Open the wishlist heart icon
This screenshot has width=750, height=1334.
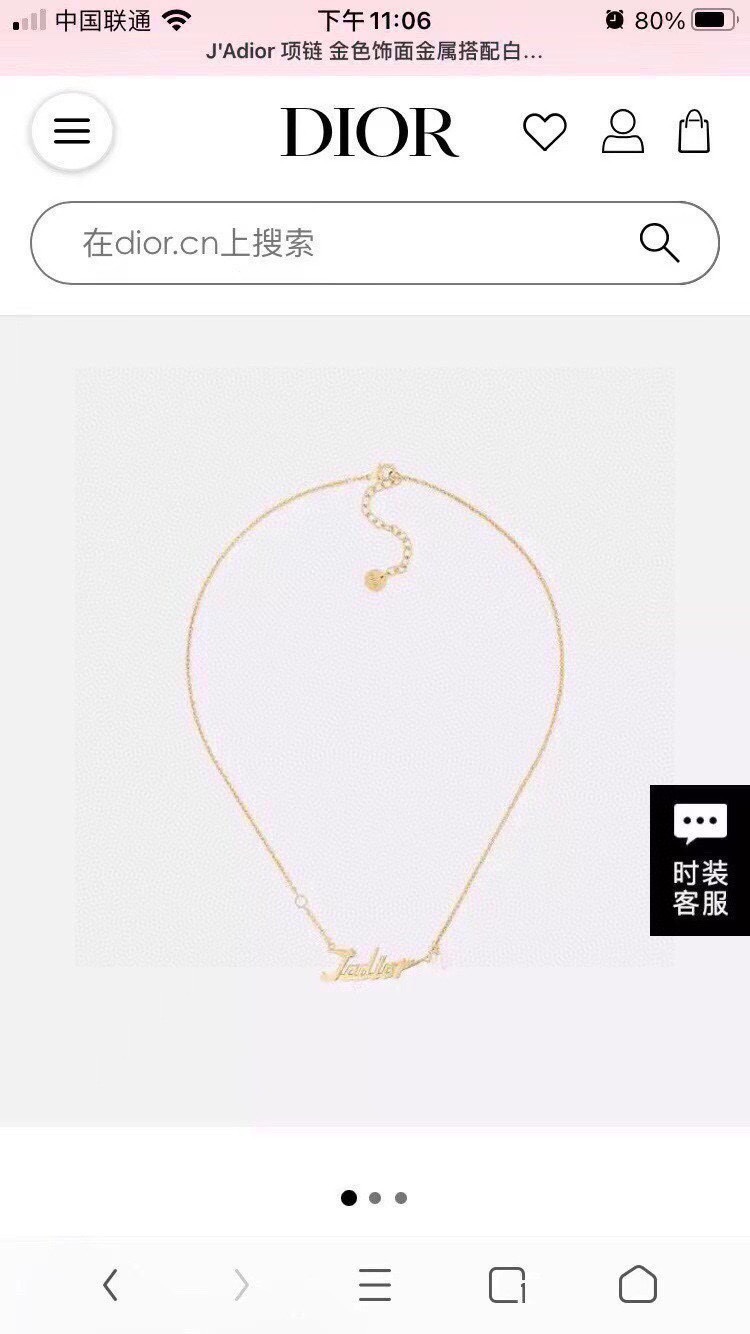coord(545,131)
